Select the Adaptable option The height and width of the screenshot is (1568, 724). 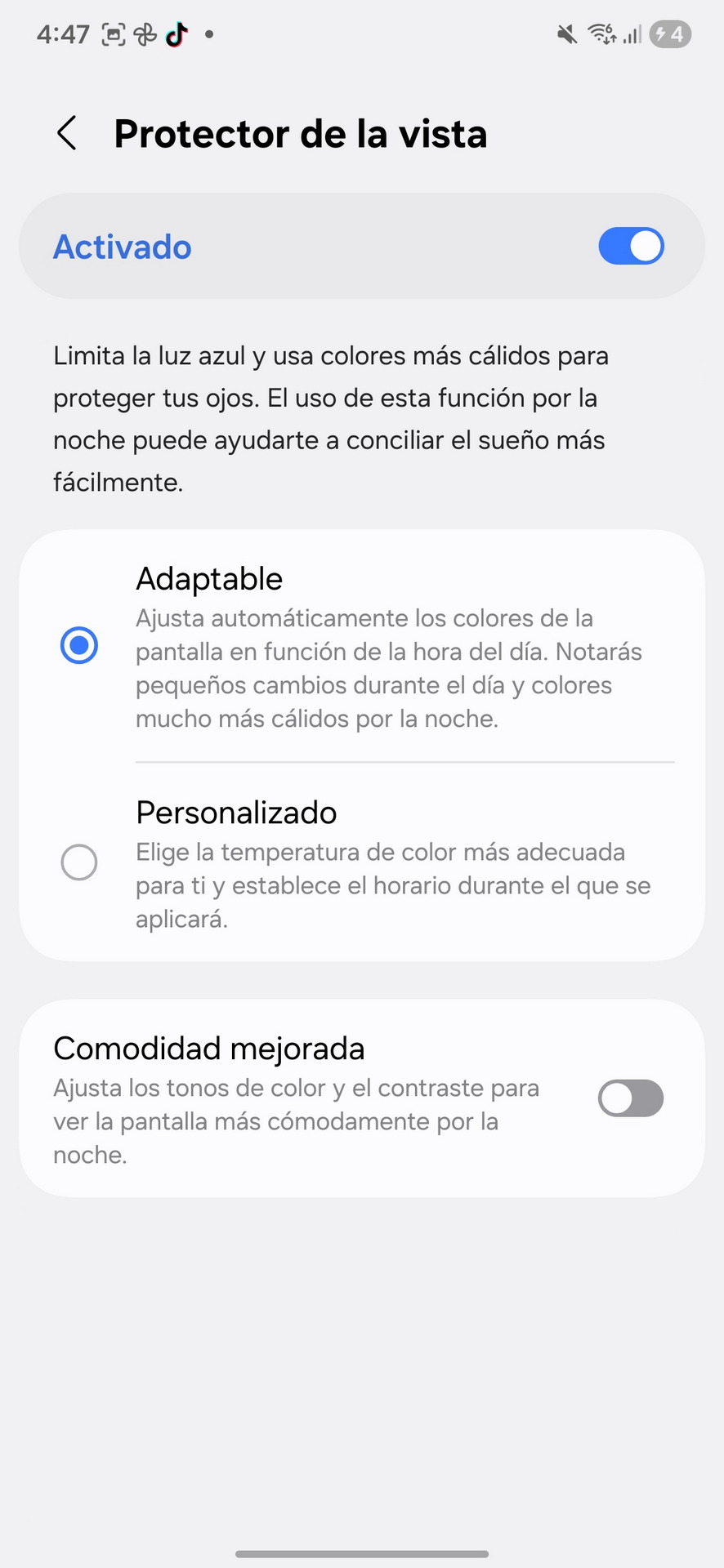79,645
